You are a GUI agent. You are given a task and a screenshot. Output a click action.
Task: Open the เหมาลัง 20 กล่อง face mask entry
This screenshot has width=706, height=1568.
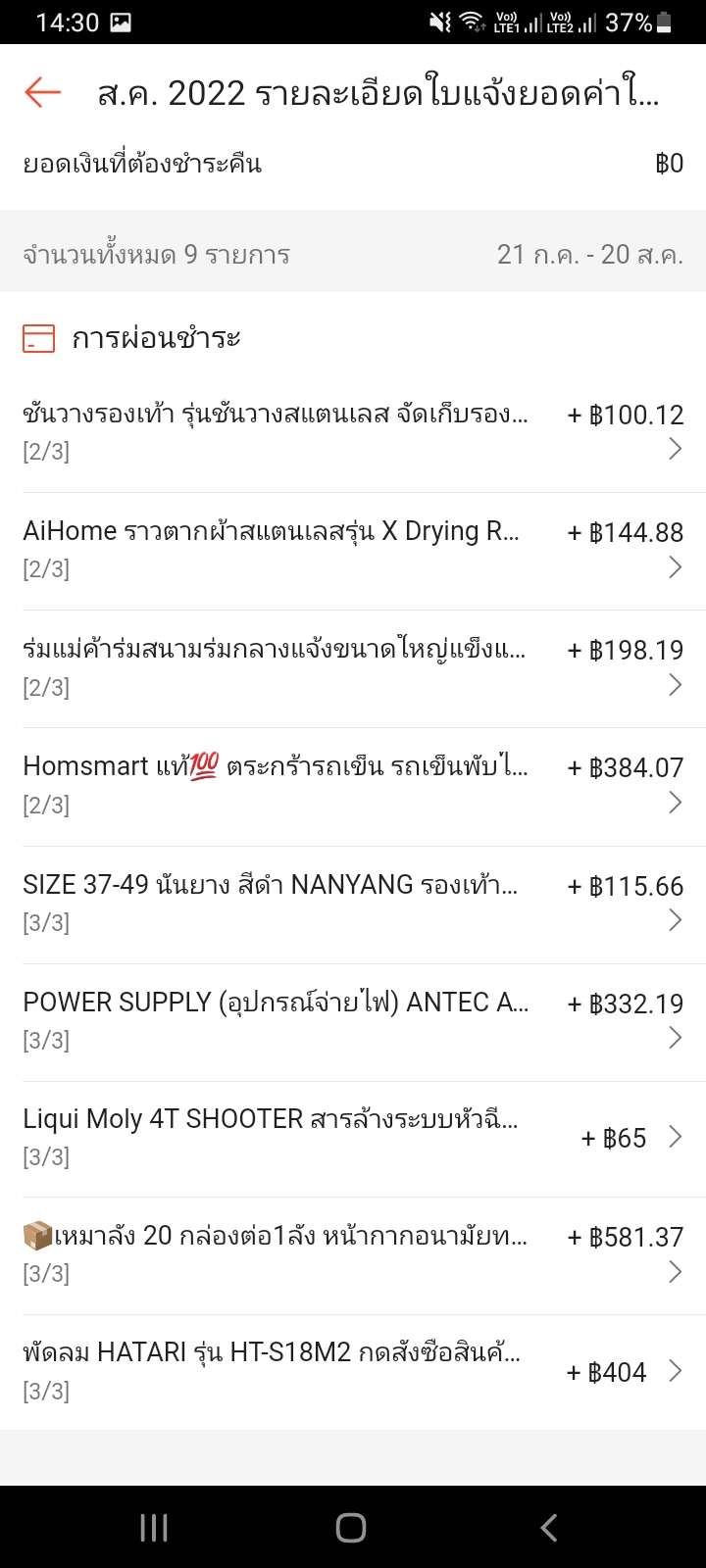pos(353,1255)
